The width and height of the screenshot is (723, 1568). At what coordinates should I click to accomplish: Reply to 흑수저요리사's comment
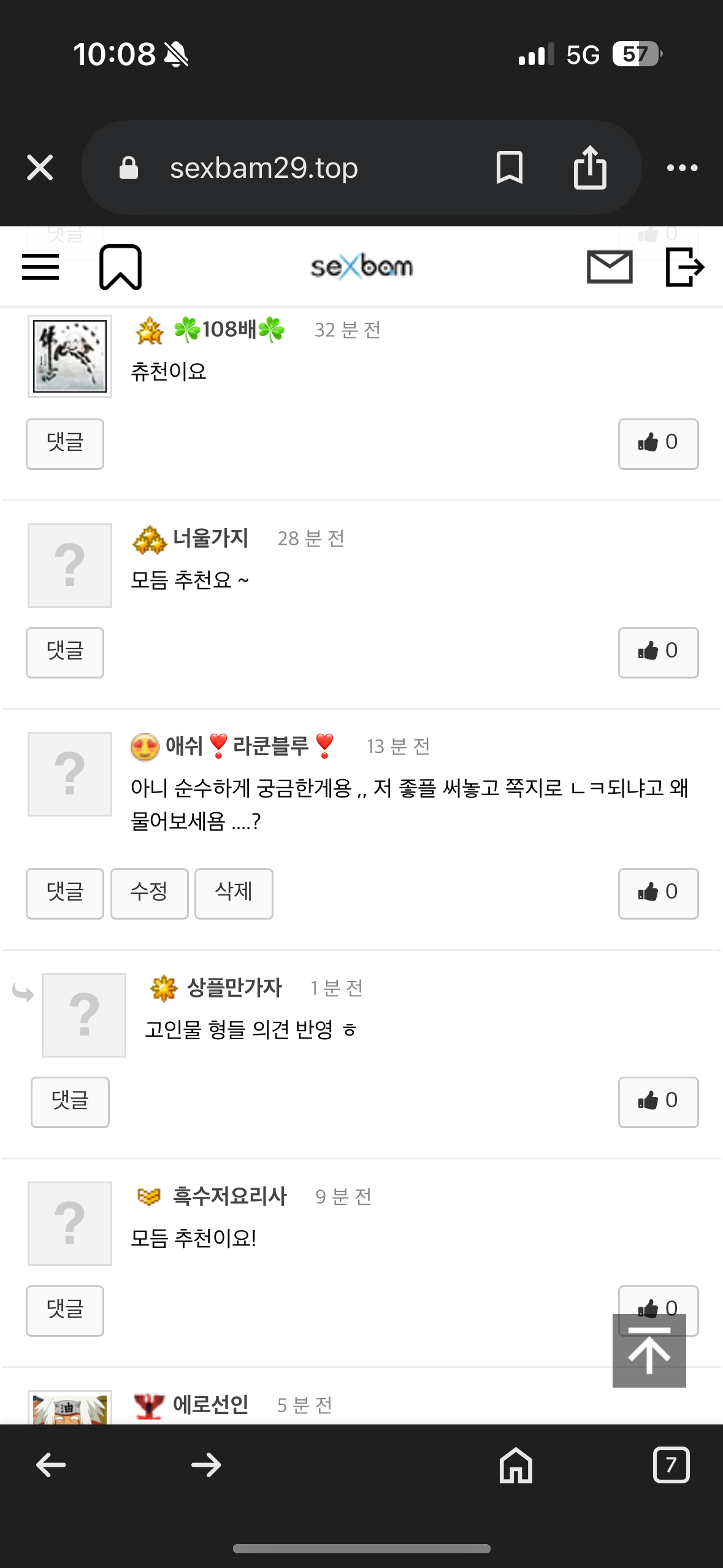(x=65, y=1310)
